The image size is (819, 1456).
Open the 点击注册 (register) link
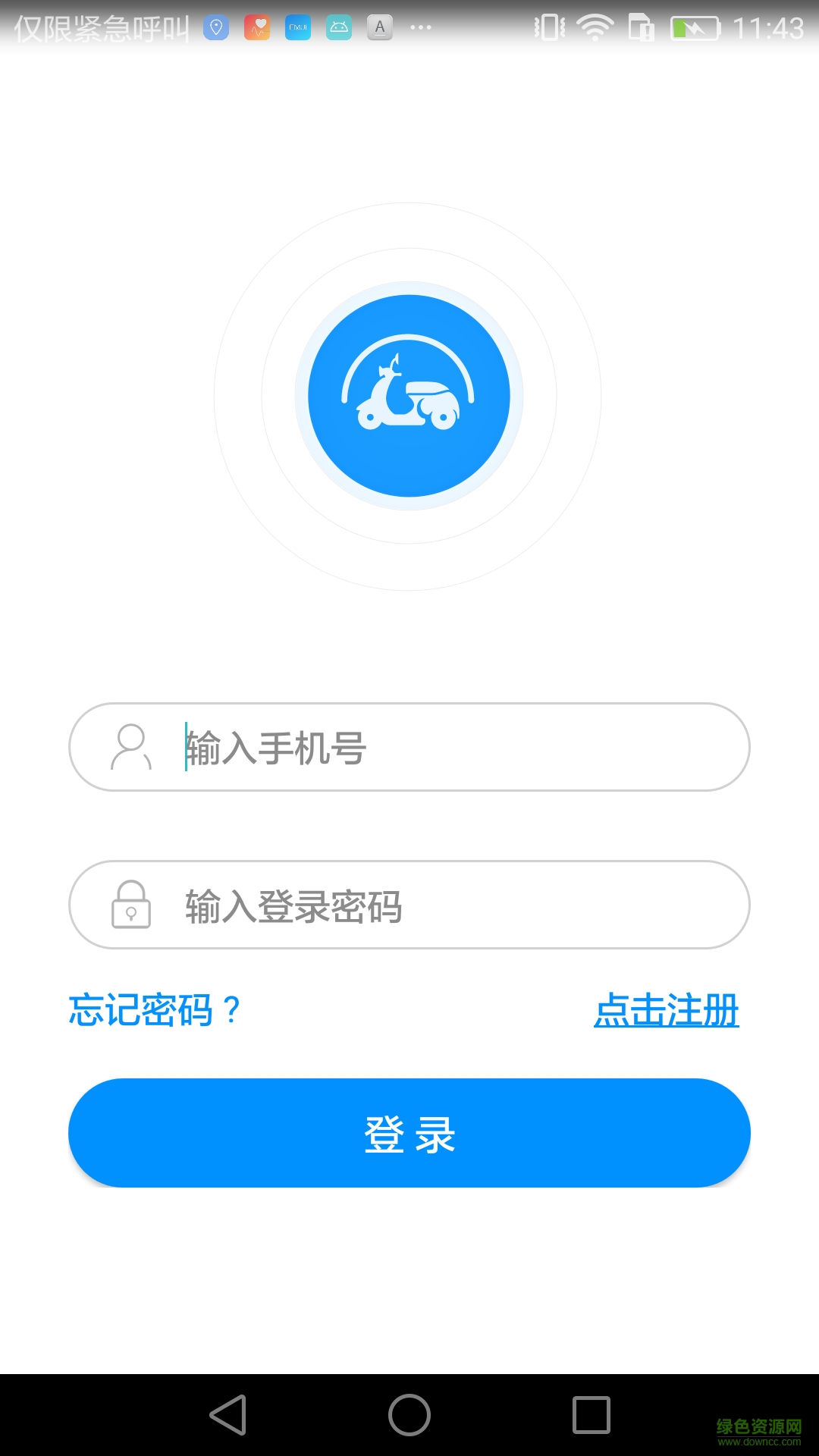tap(666, 1010)
